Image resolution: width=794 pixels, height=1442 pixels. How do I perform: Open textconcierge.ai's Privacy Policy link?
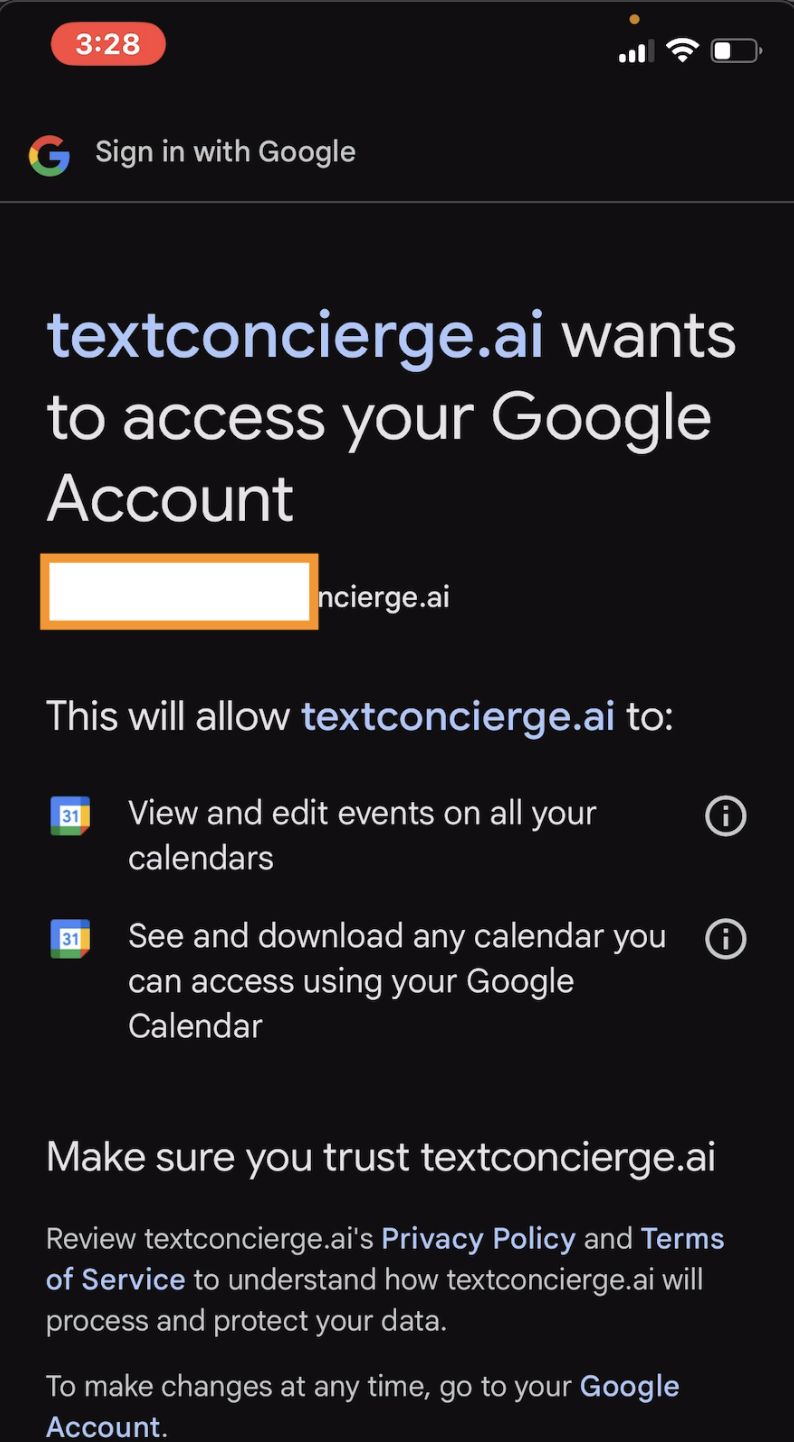point(478,1238)
